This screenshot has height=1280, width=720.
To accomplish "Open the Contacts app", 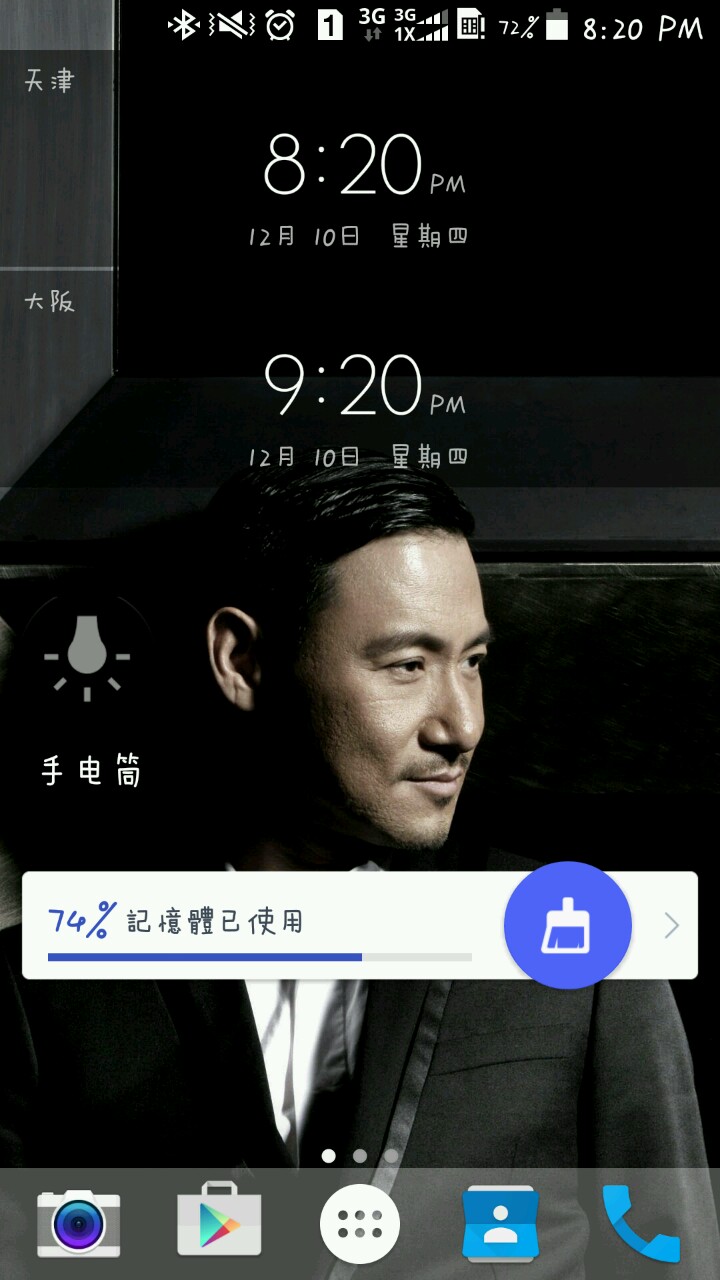I will point(500,1222).
